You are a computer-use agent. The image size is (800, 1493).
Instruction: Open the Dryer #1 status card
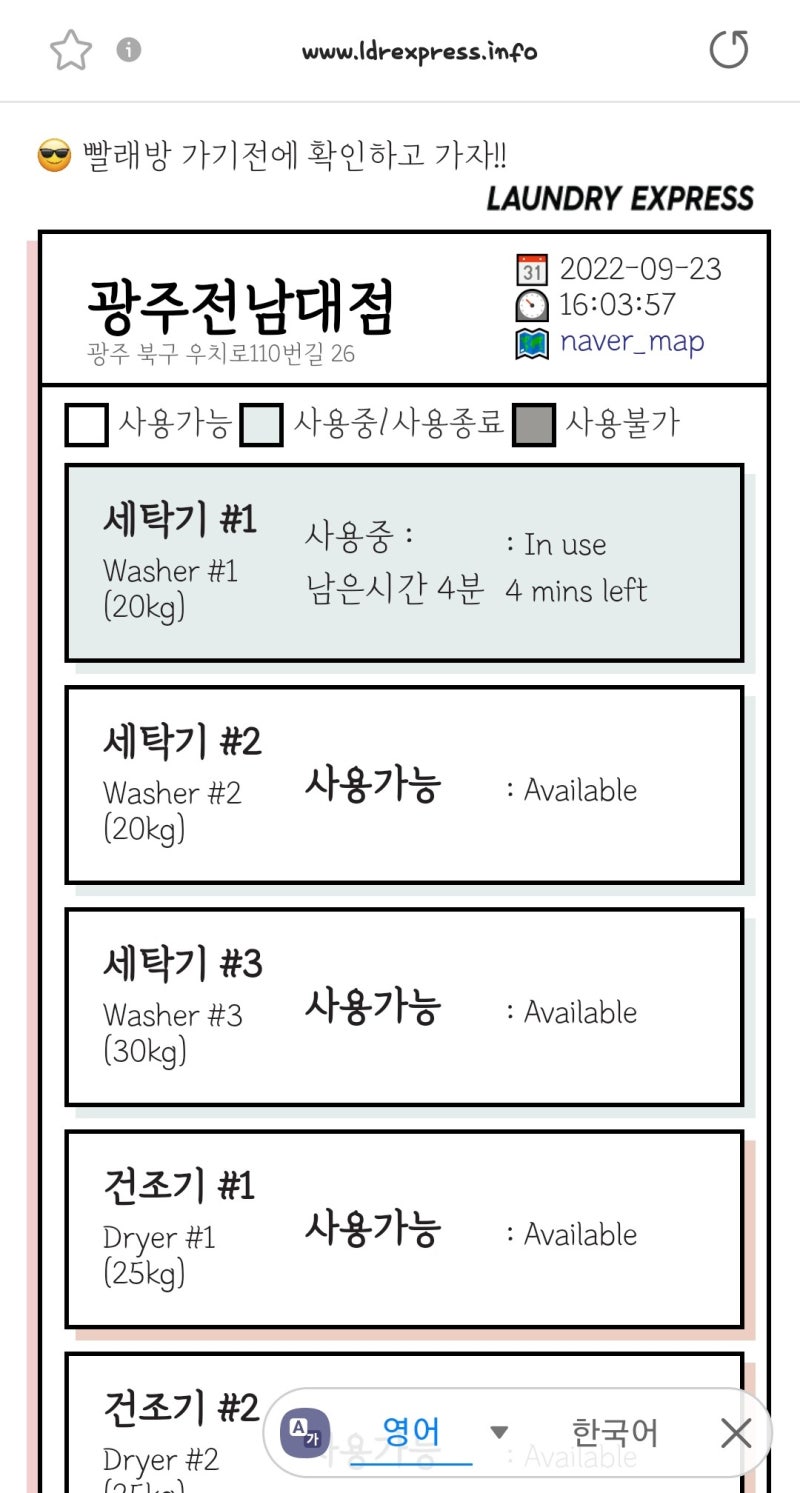point(404,1229)
